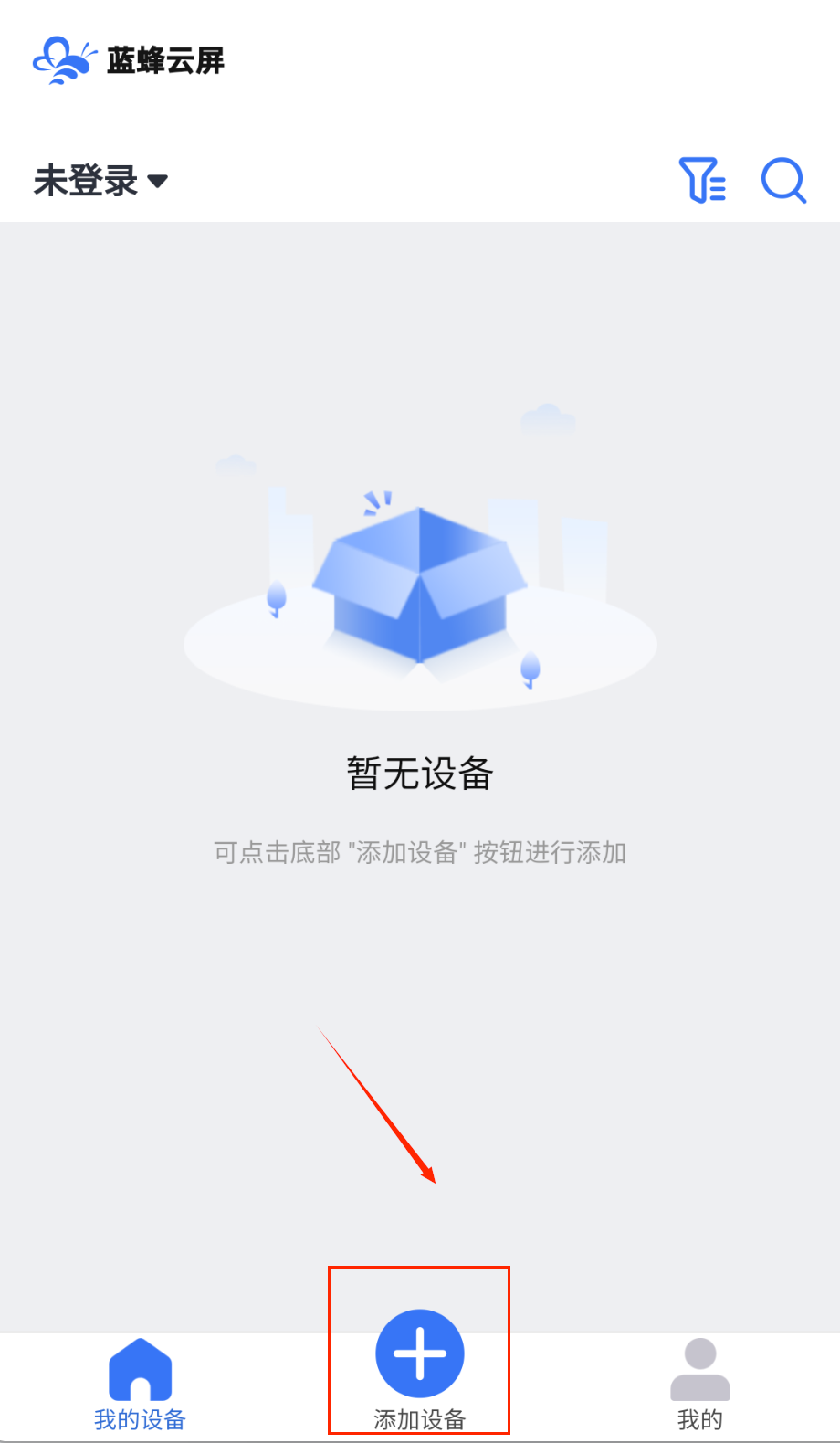Go to the 我的 tab

pos(699,1383)
